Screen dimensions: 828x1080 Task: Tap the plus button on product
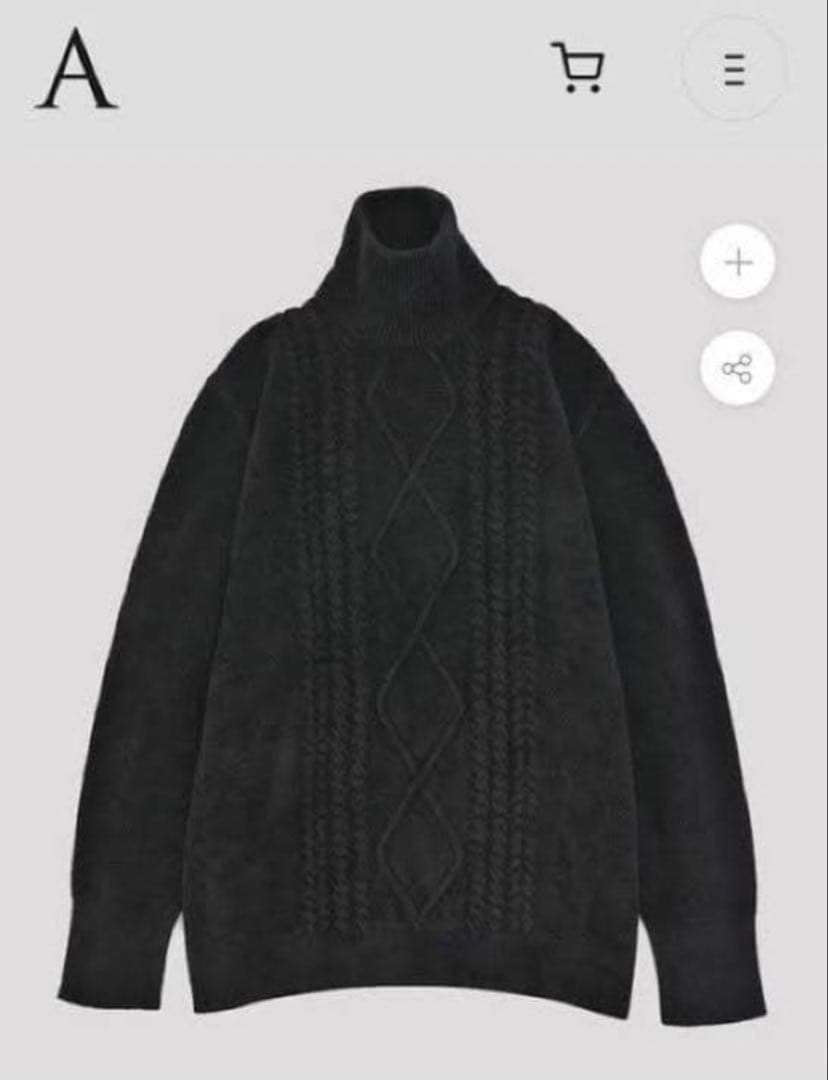coord(738,263)
